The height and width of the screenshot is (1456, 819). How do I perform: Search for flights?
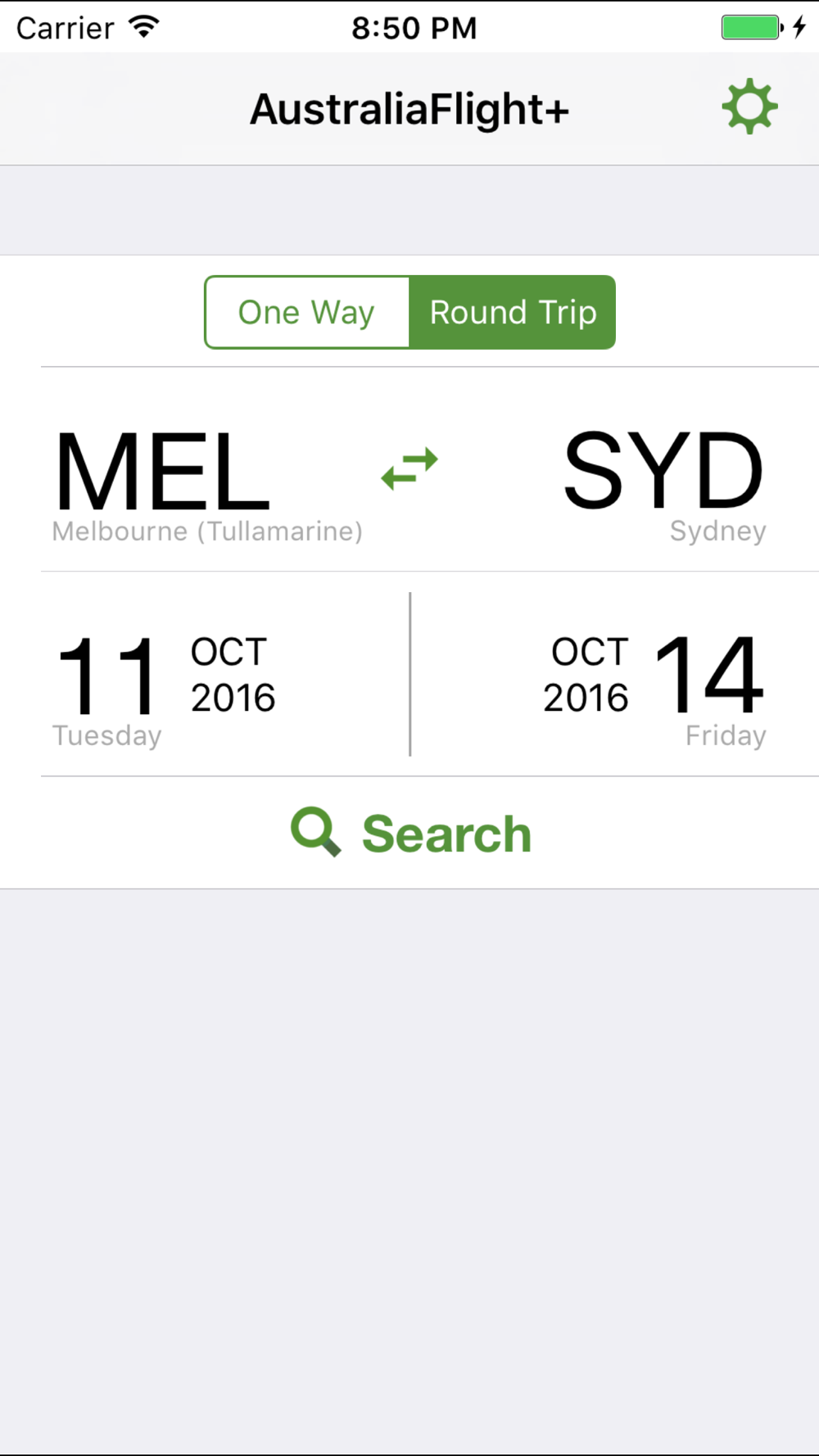[x=410, y=833]
